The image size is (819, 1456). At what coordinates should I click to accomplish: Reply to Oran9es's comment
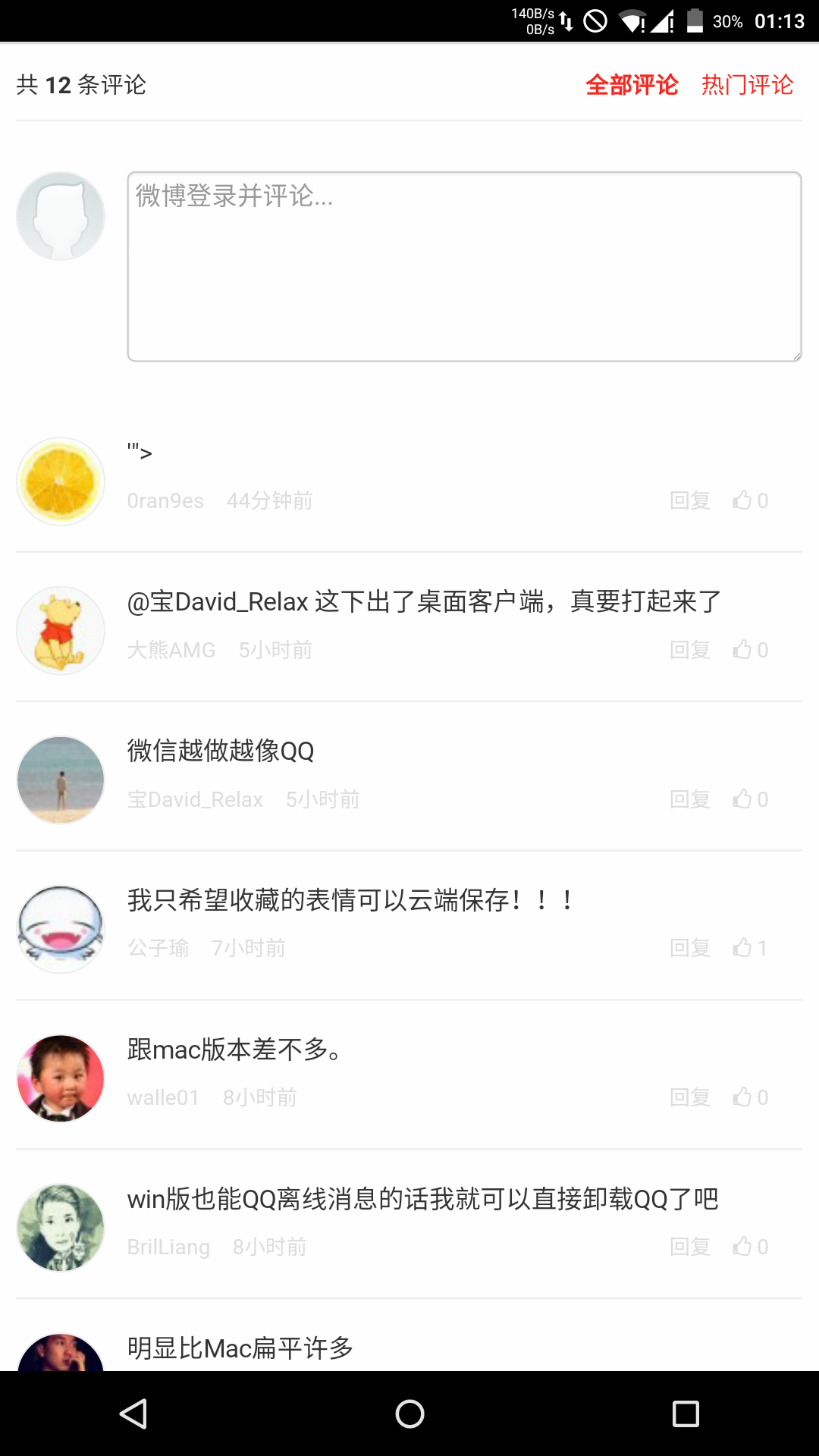pyautogui.click(x=690, y=500)
